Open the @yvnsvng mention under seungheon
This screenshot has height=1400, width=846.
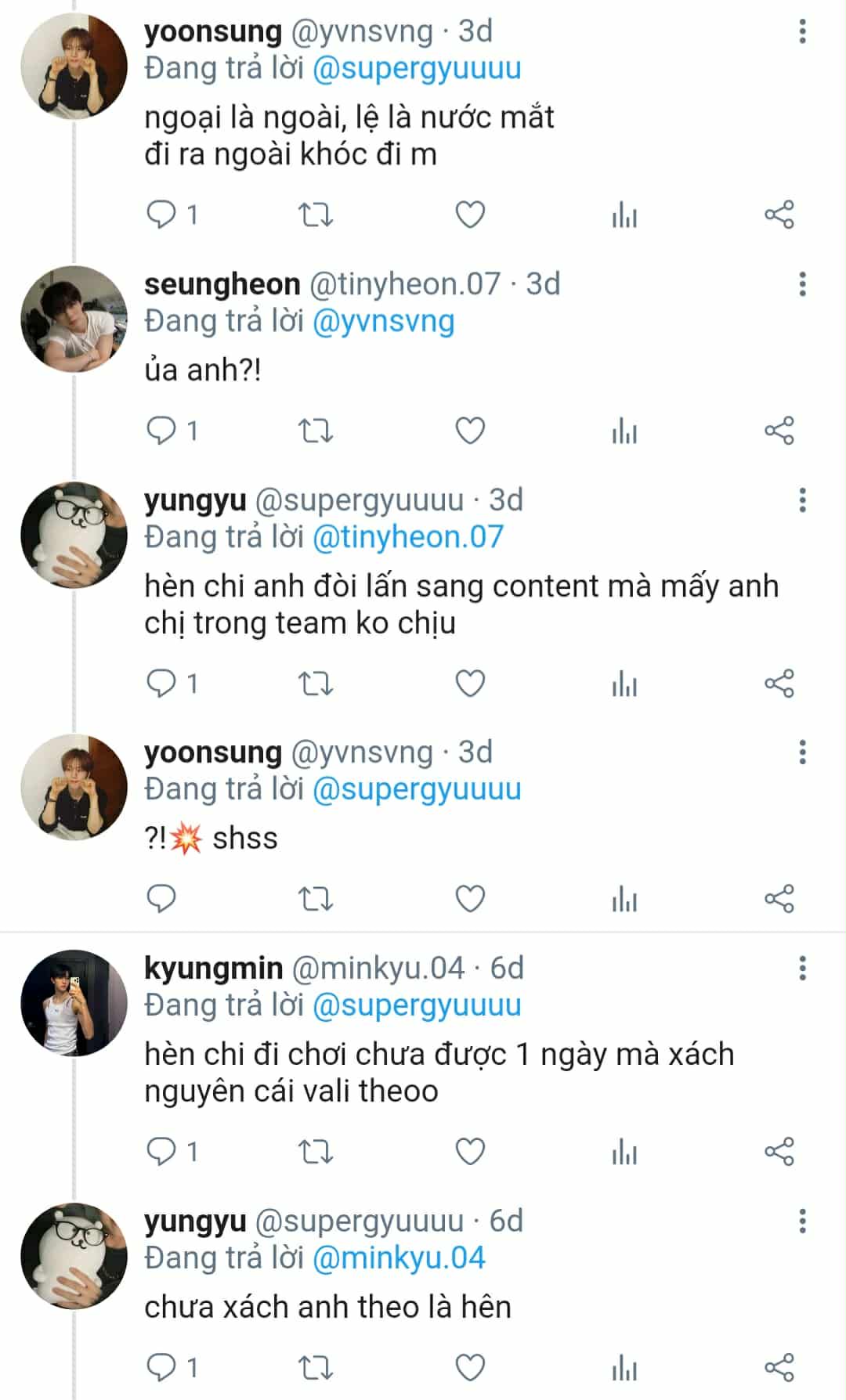click(383, 322)
